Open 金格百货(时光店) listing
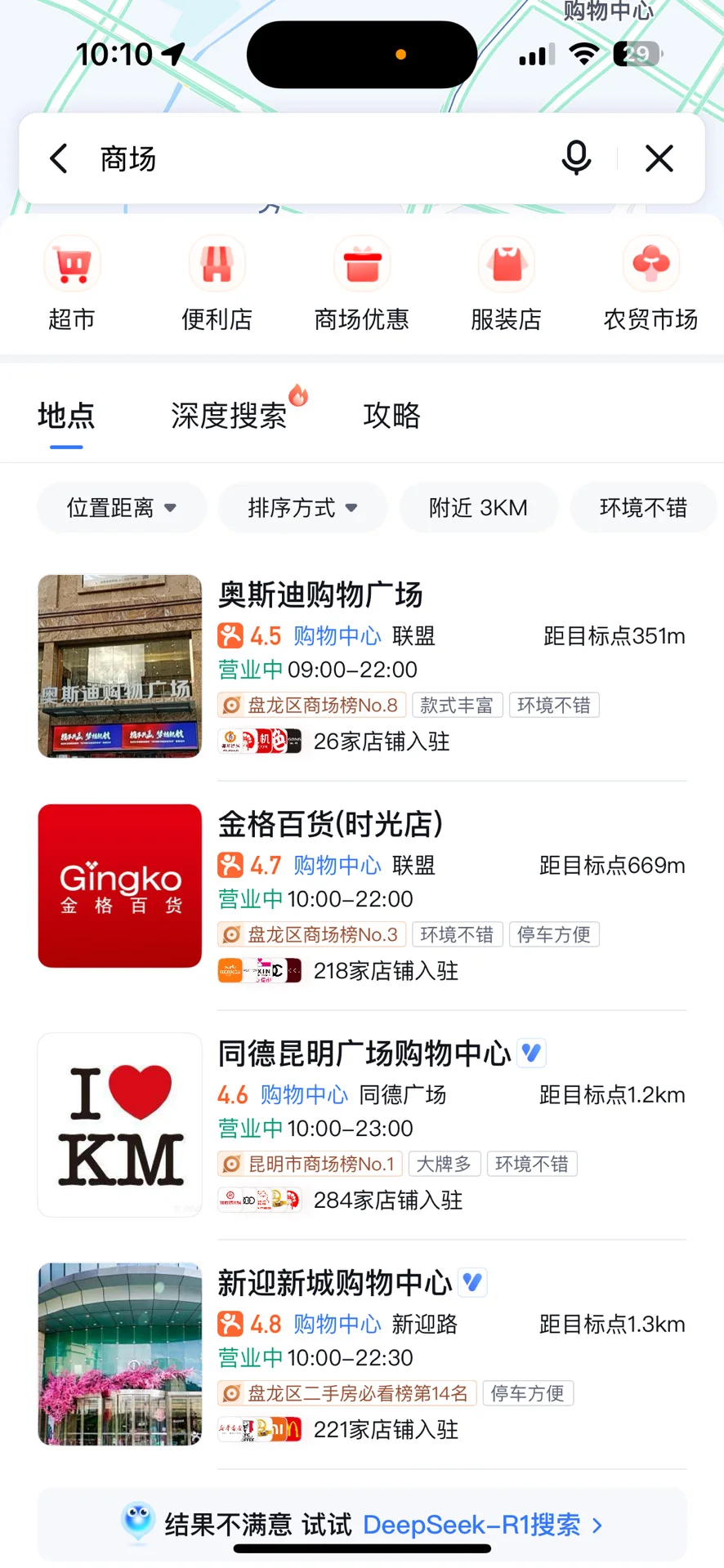The image size is (724, 1568). tap(330, 825)
